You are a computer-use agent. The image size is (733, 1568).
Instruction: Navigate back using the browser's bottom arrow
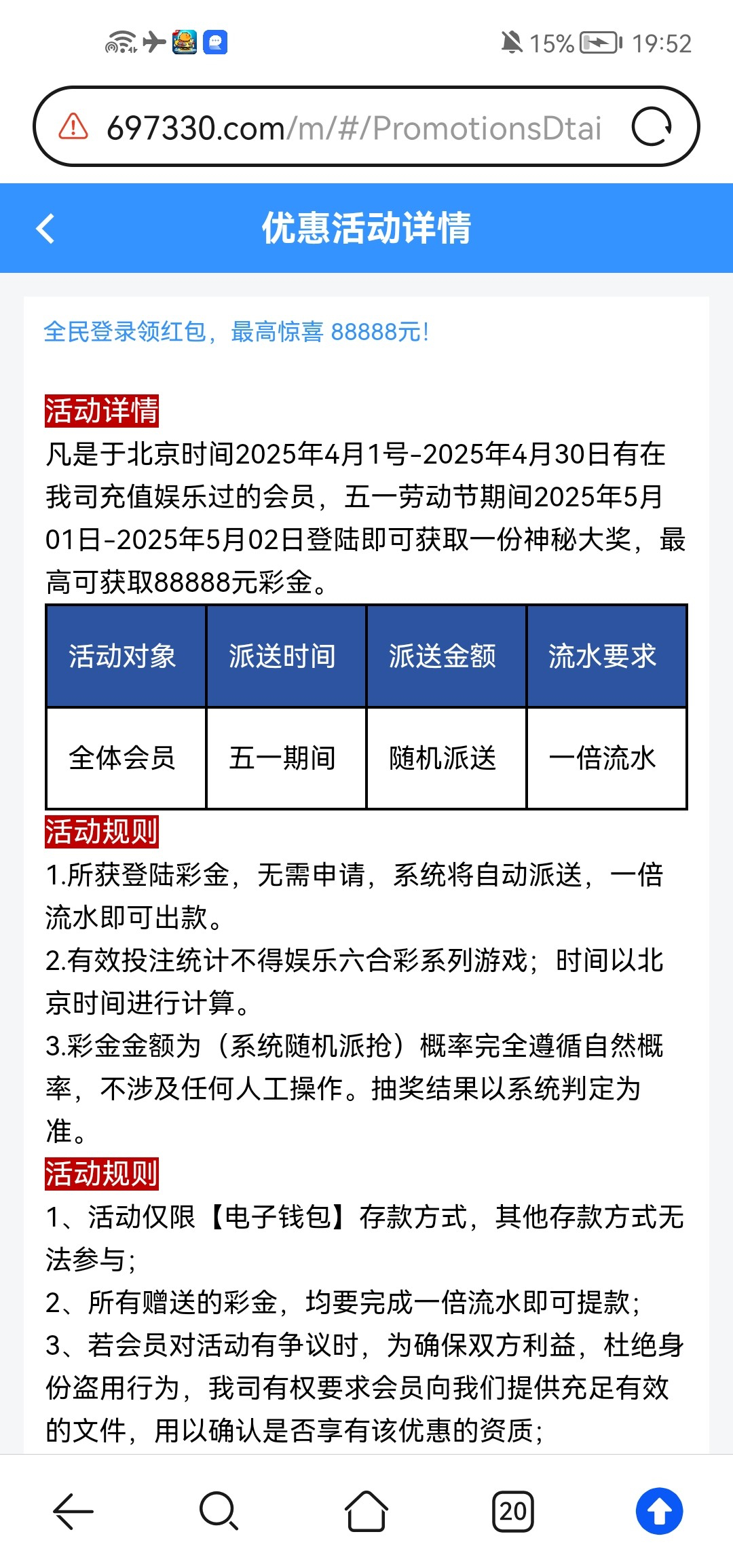tap(73, 1511)
